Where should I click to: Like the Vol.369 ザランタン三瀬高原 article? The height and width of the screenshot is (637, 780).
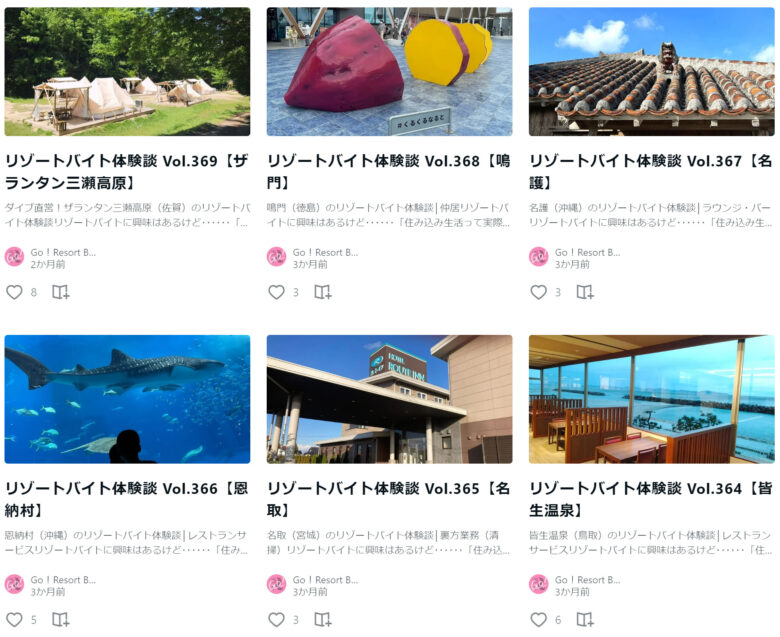14,292
